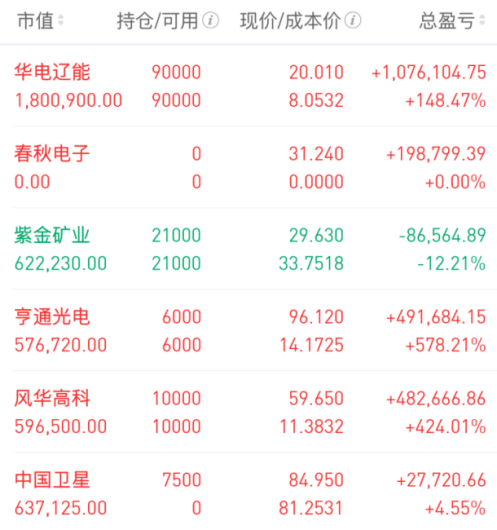Open info icon beside 持仓/可用
This screenshot has height=530, width=497.
[210, 20]
